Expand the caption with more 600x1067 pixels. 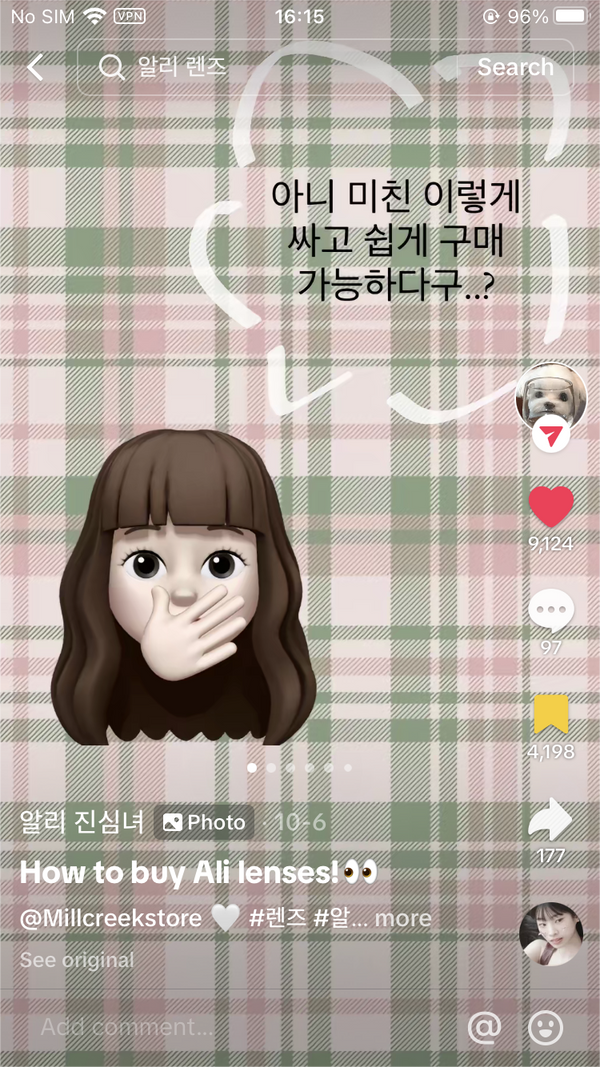click(403, 918)
